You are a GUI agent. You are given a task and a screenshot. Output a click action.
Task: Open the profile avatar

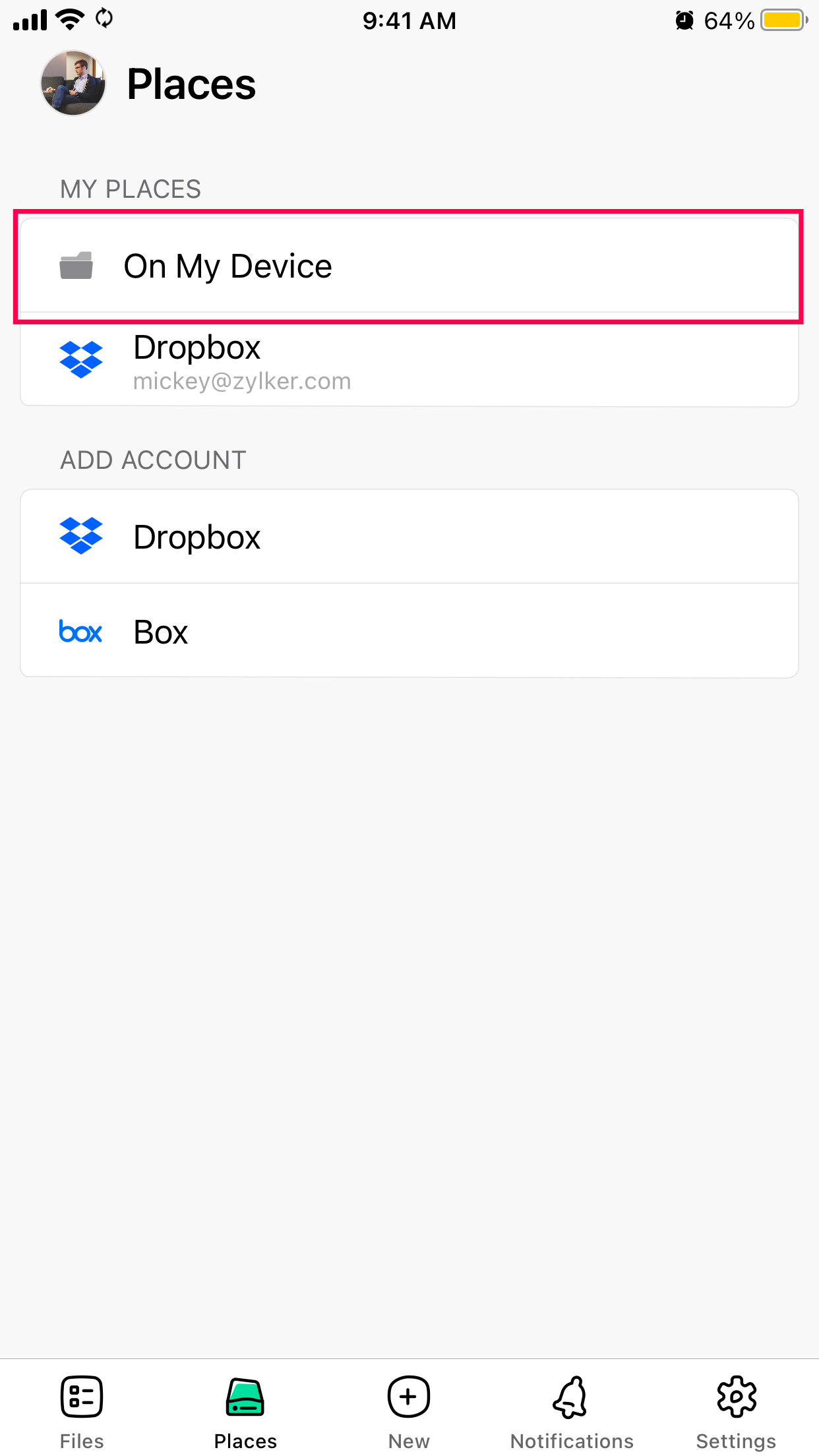pos(73,83)
